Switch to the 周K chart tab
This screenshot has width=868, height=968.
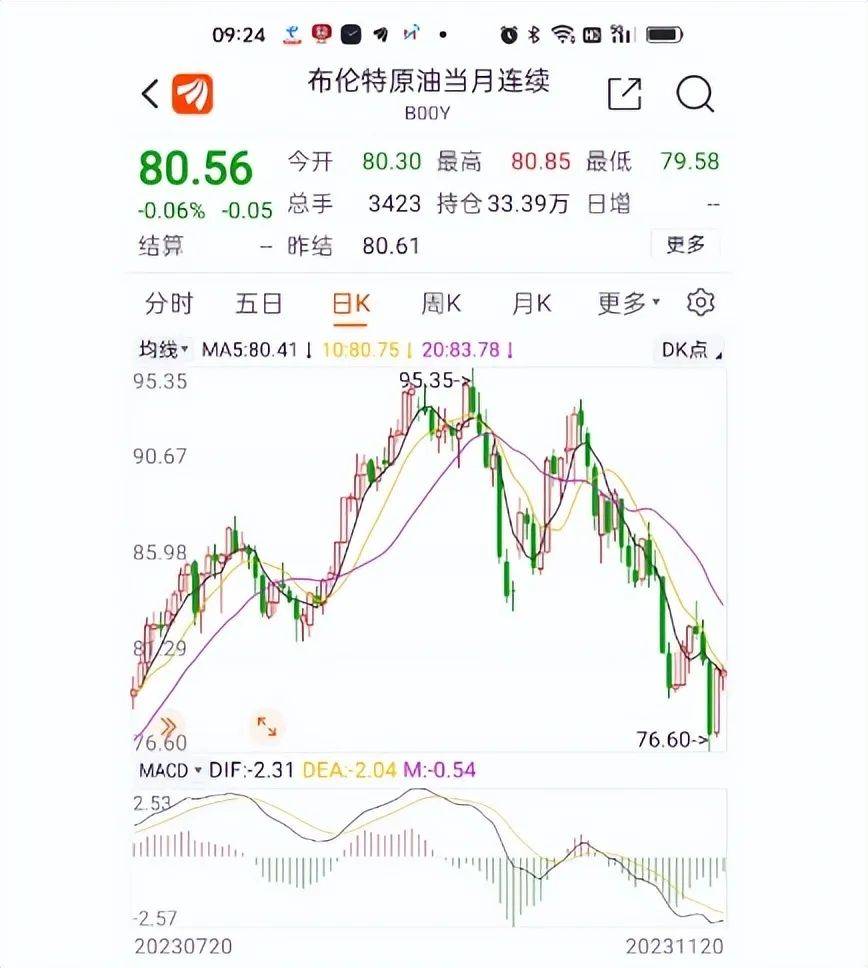[x=440, y=304]
